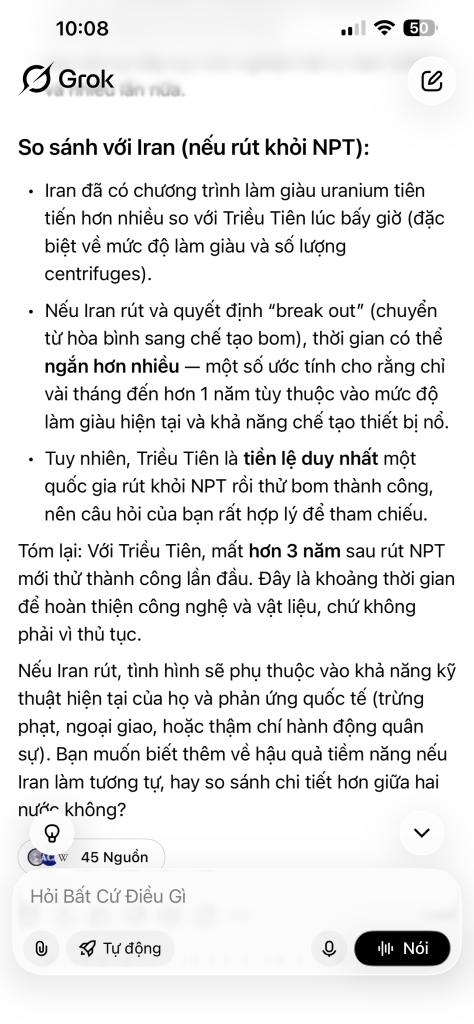Screen dimensions: 474x1024
Task: Start a new chat with compose icon
Action: click(431, 81)
